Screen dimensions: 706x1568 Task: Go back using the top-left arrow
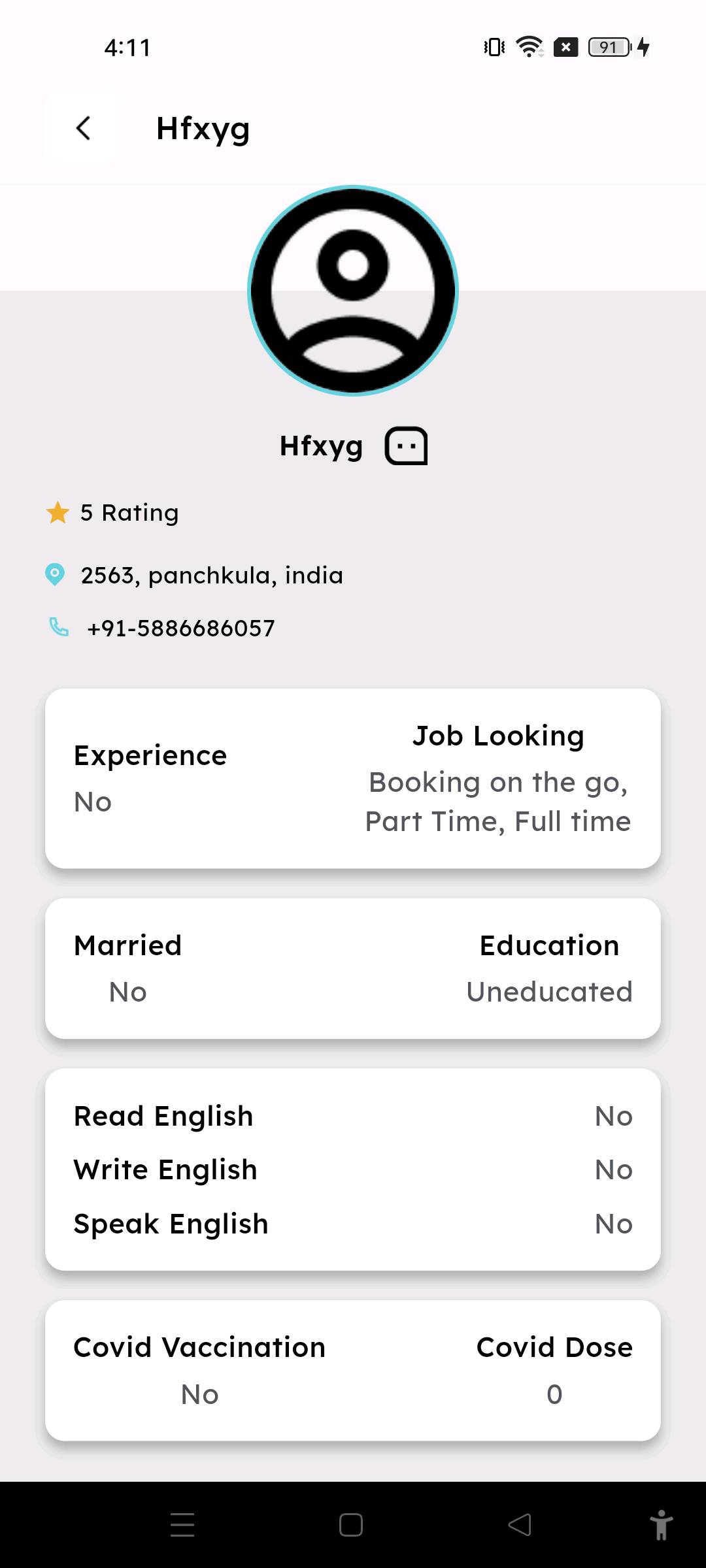pos(83,128)
